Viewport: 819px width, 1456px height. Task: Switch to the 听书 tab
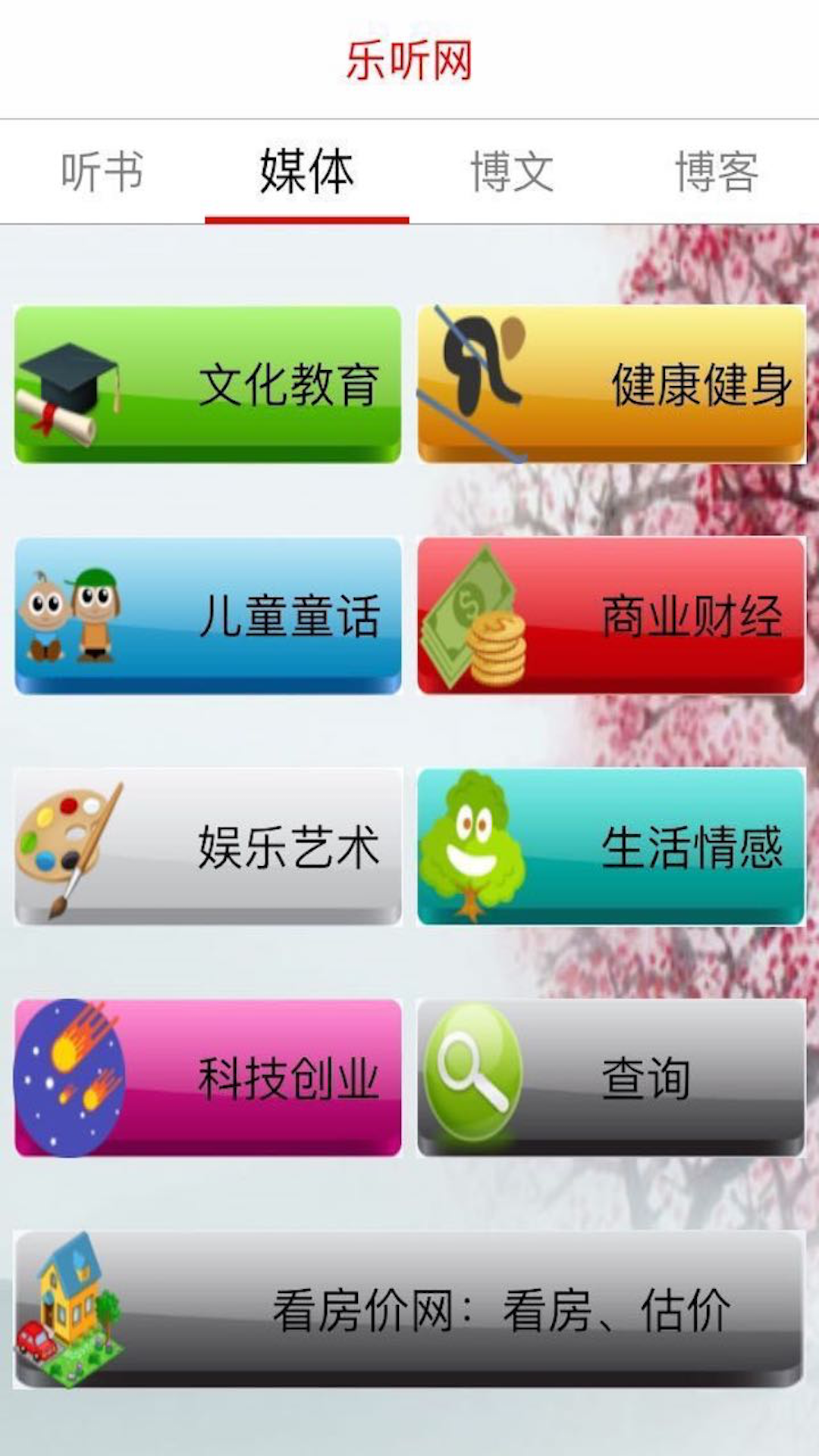click(x=102, y=171)
